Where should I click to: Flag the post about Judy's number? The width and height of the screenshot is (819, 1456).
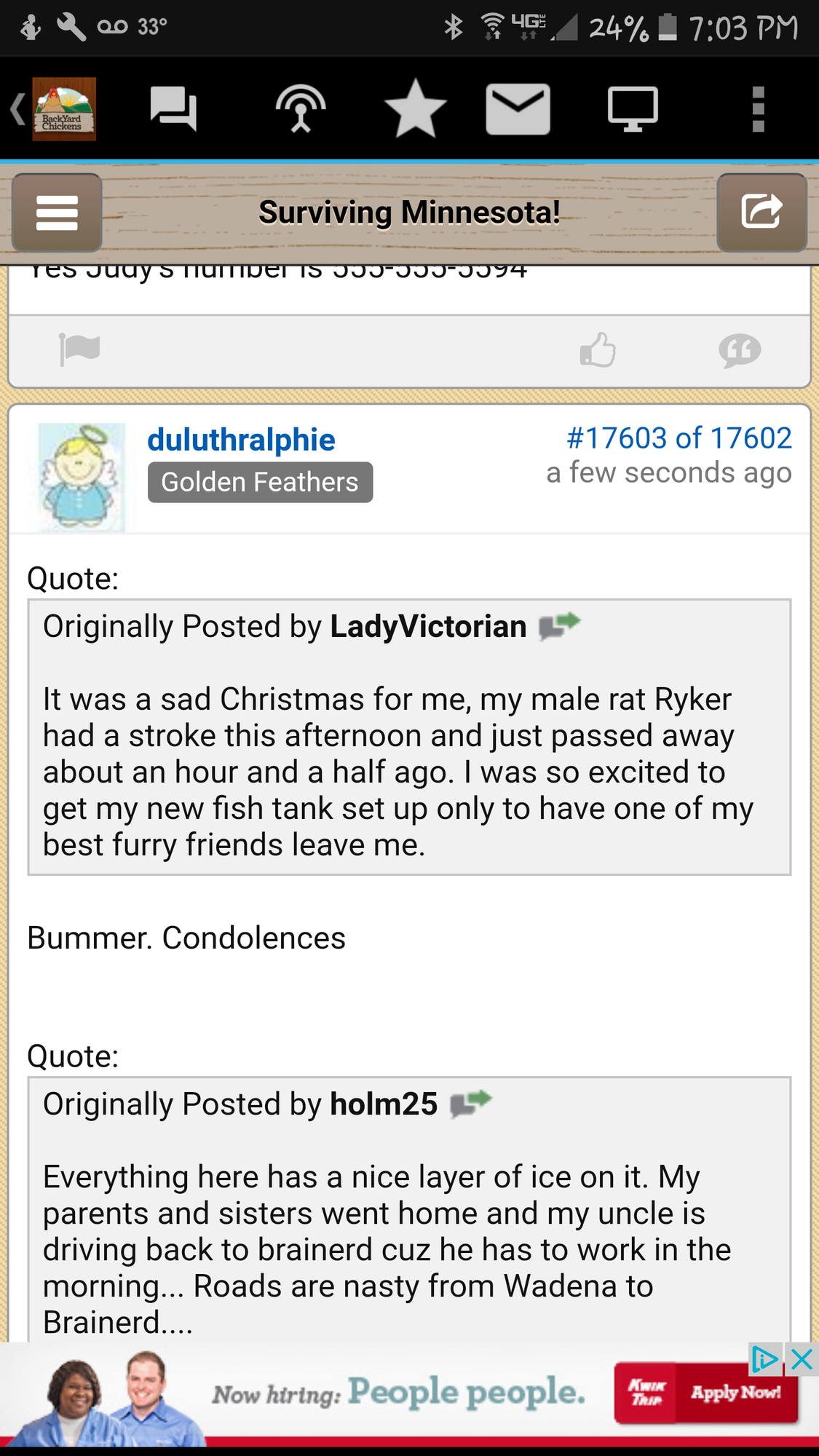click(x=79, y=350)
